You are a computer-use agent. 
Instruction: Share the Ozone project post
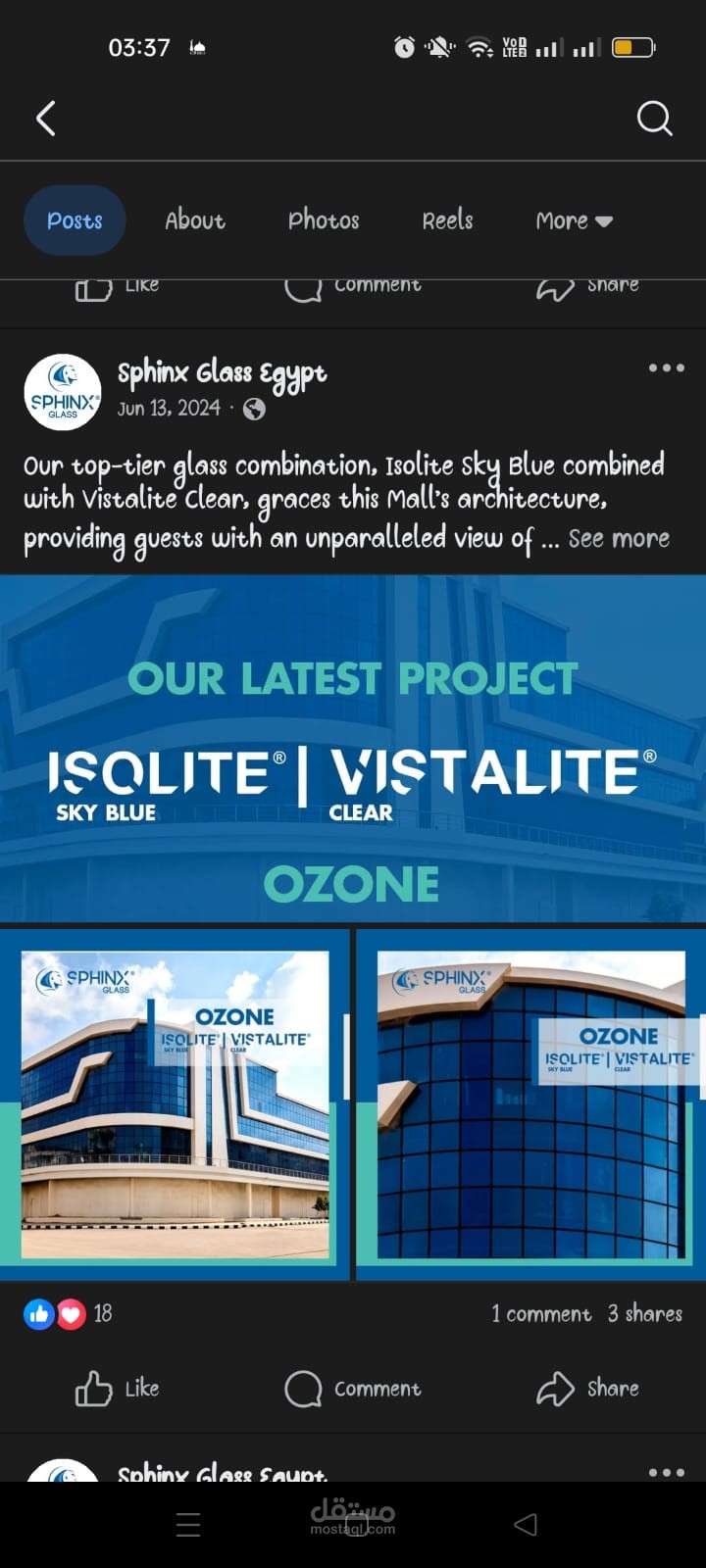[x=587, y=1389]
